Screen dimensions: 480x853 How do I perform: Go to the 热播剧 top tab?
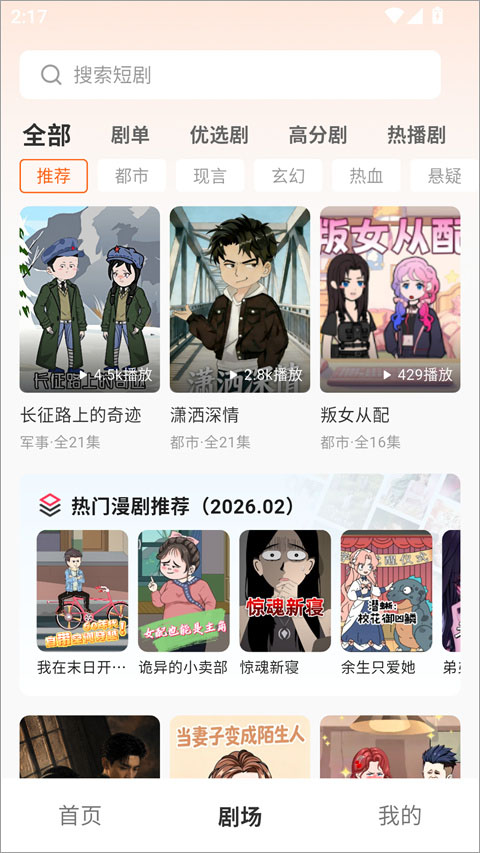(x=416, y=135)
